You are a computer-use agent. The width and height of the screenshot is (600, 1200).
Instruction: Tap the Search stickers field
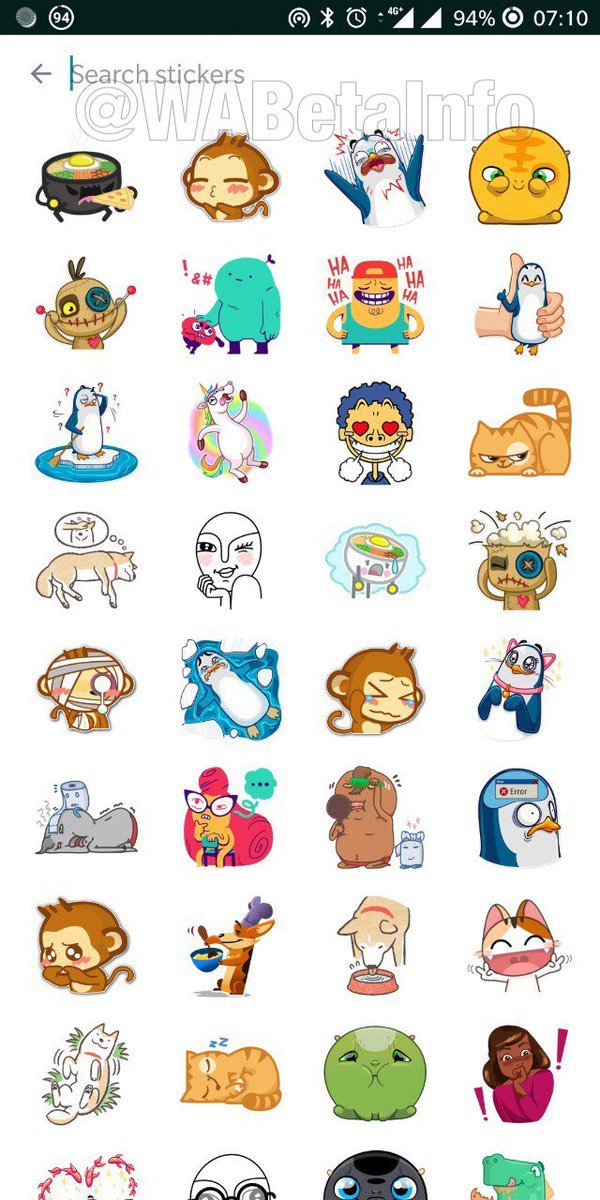click(320, 74)
